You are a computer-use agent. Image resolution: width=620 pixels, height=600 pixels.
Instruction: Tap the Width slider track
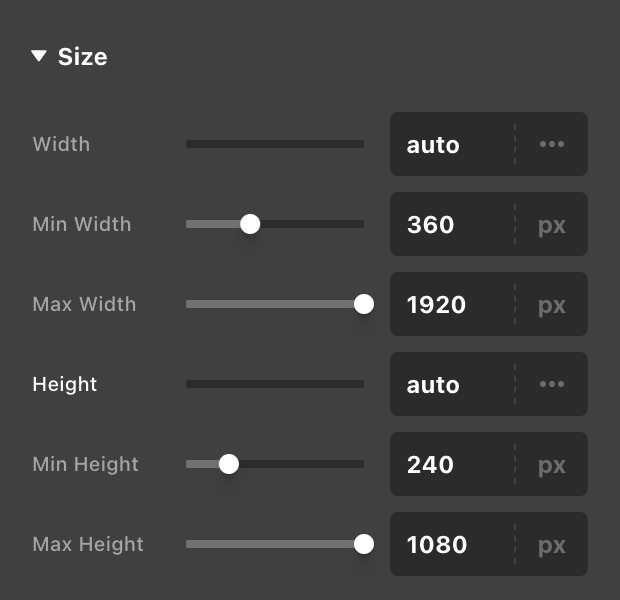[x=275, y=144]
